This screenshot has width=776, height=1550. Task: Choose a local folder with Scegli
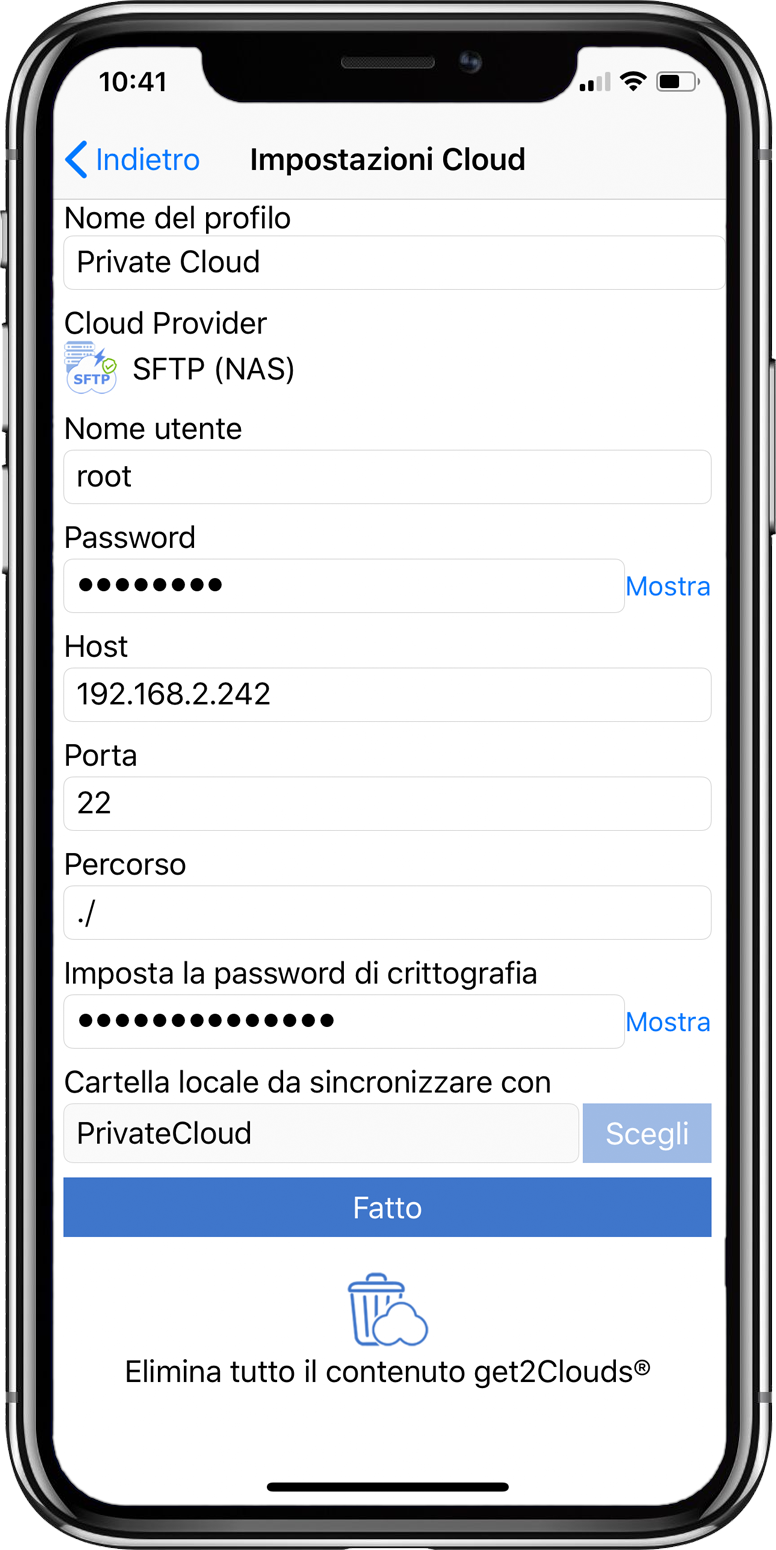coord(647,1133)
